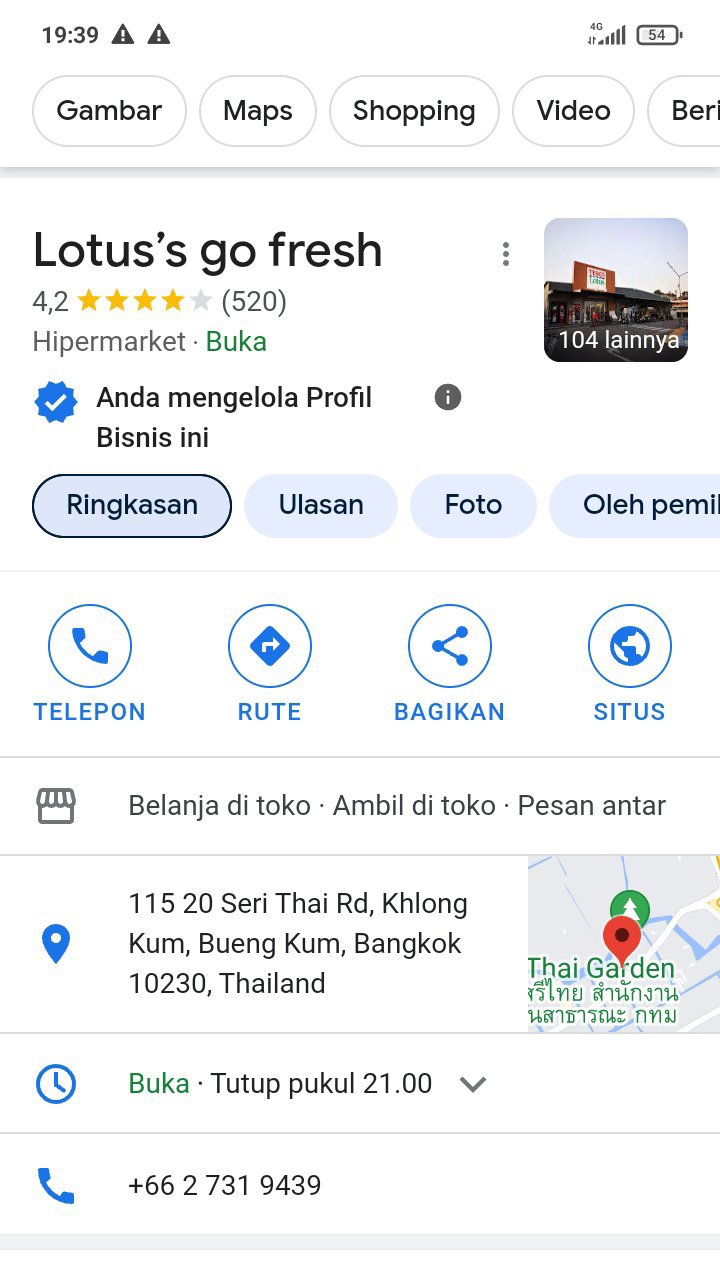The image size is (720, 1280).
Task: Open the Seri Thai Rd address row
Action: [298, 943]
